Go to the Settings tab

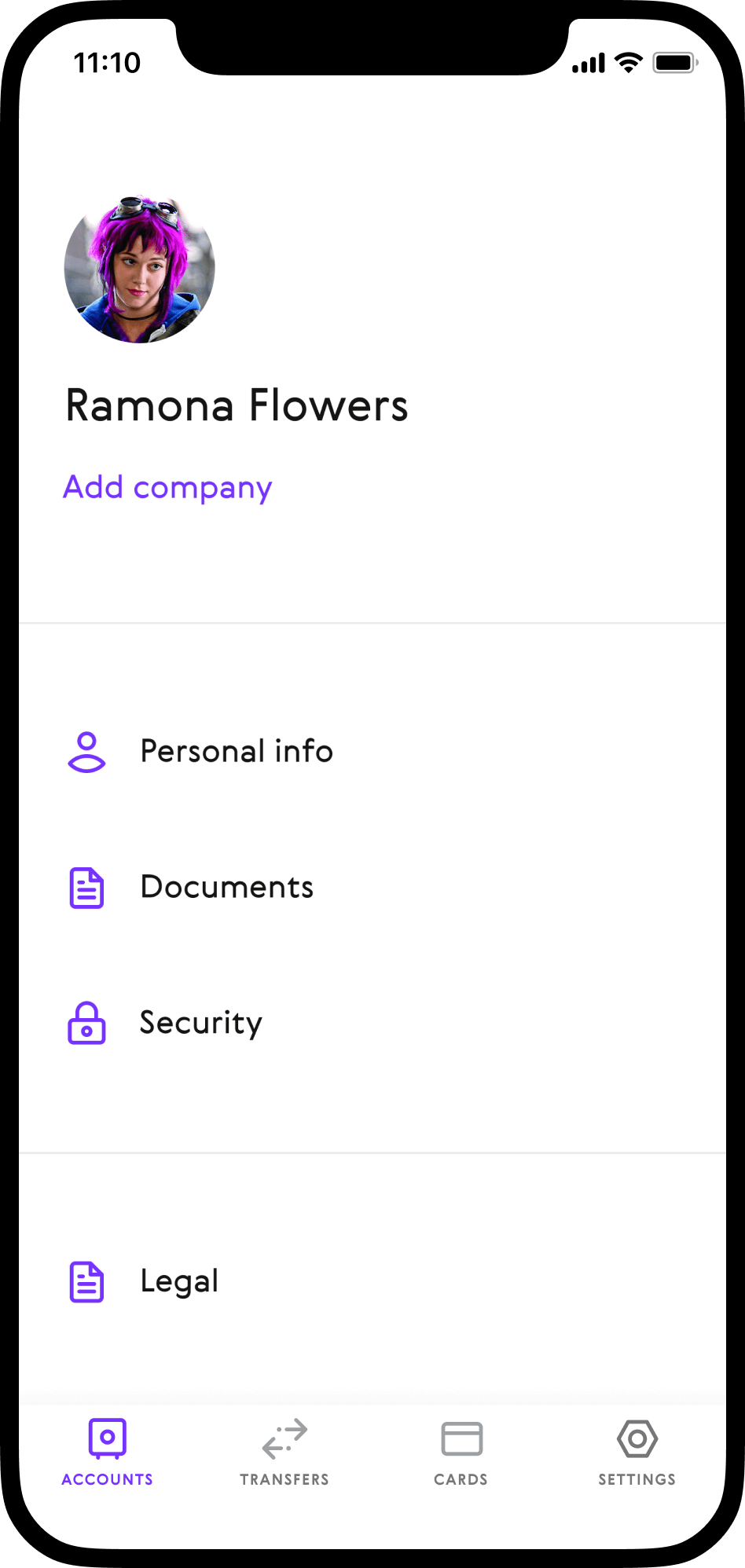coord(637,1452)
